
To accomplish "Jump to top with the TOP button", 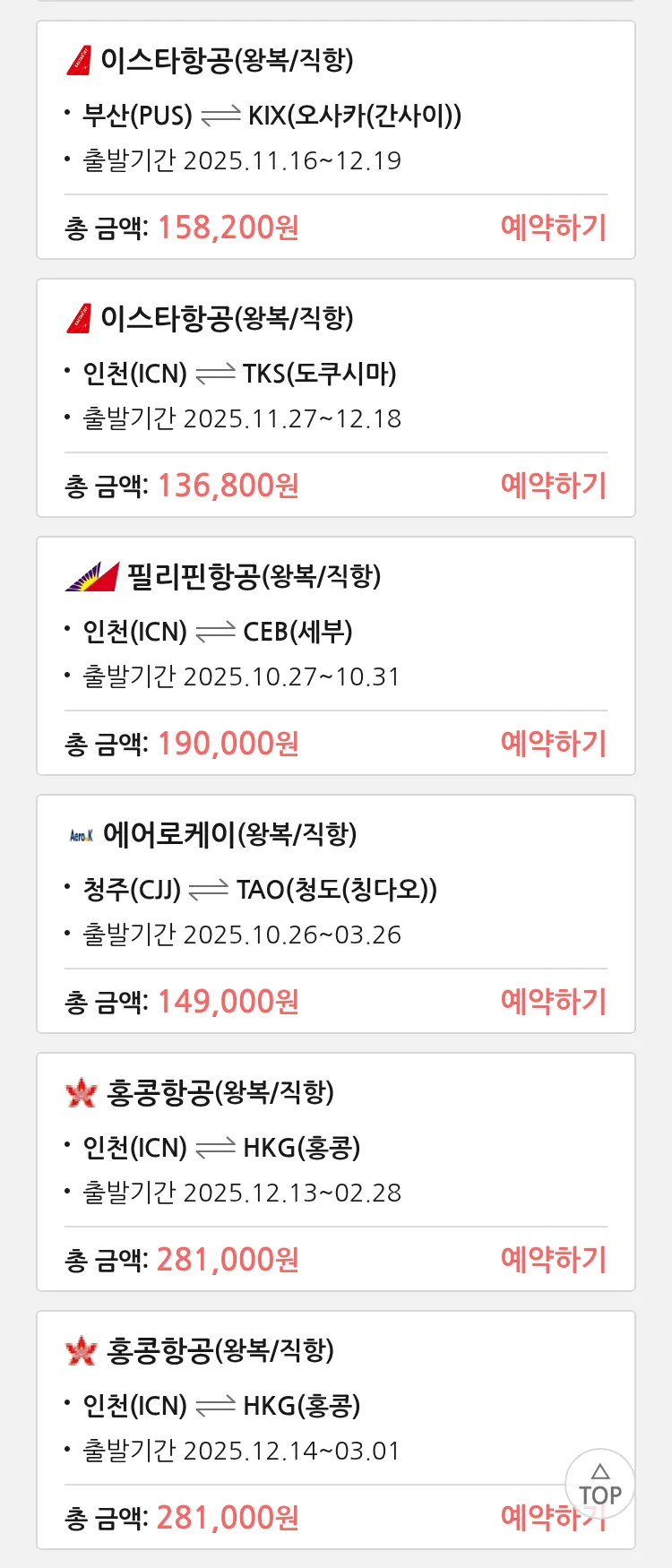I will coord(599,1484).
